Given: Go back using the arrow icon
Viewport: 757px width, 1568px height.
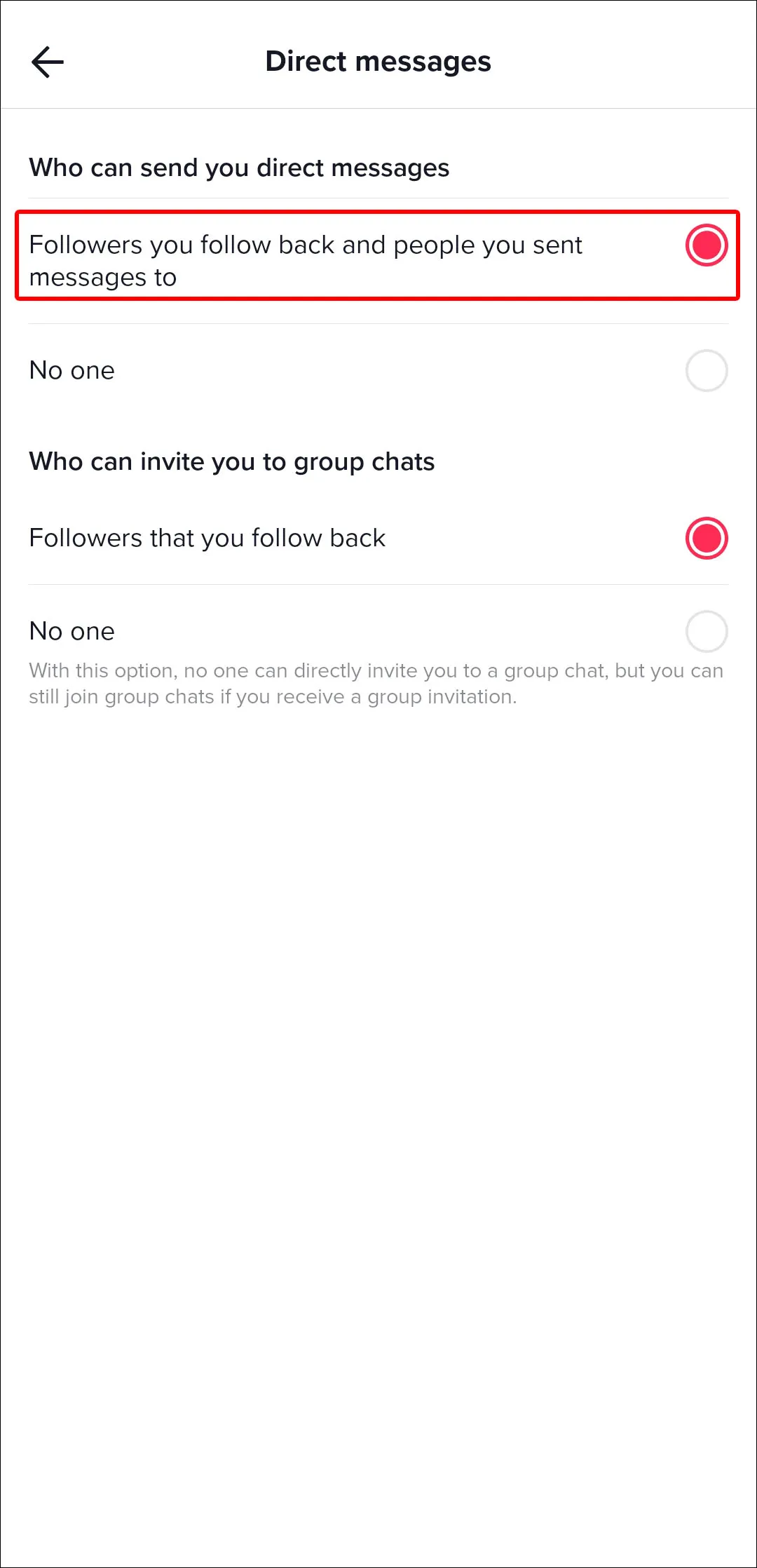Looking at the screenshot, I should (x=48, y=62).
